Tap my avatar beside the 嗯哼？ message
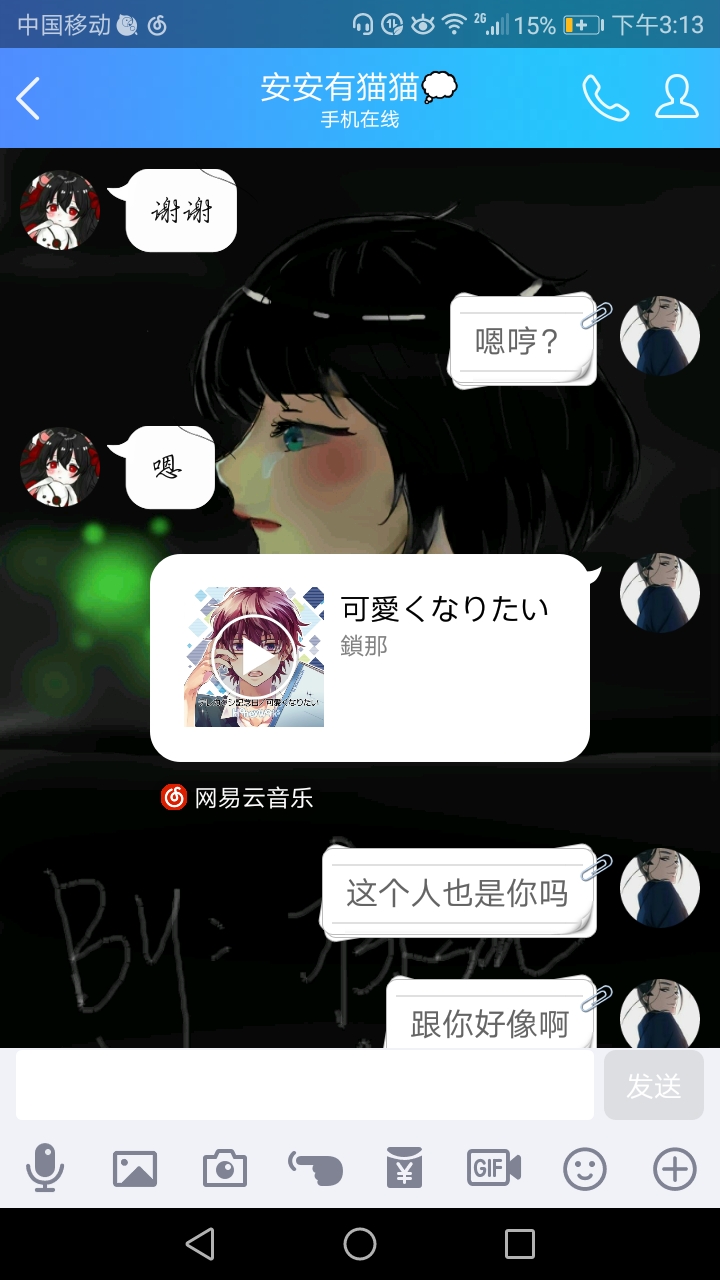This screenshot has height=1280, width=720. click(660, 336)
